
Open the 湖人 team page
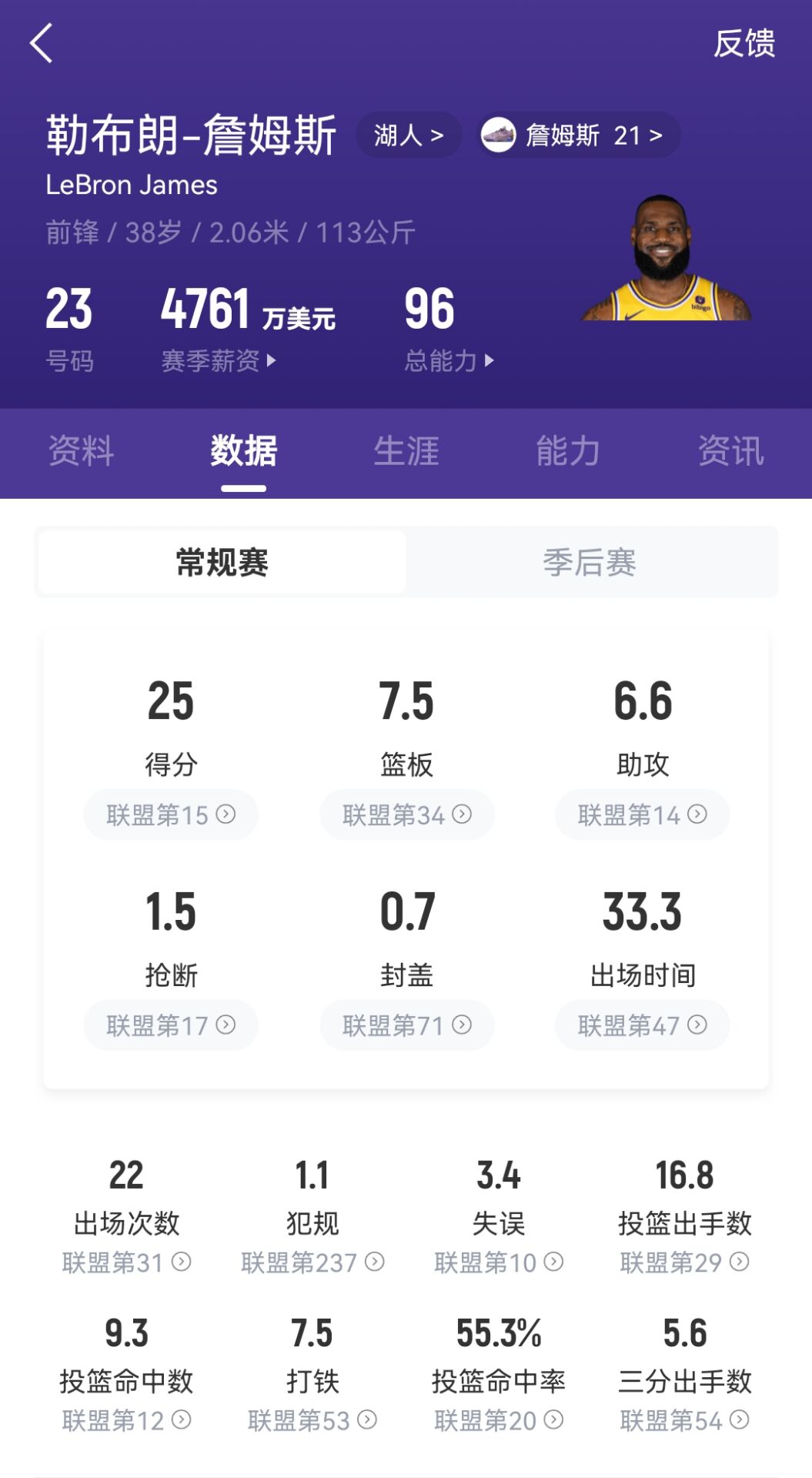pos(409,135)
